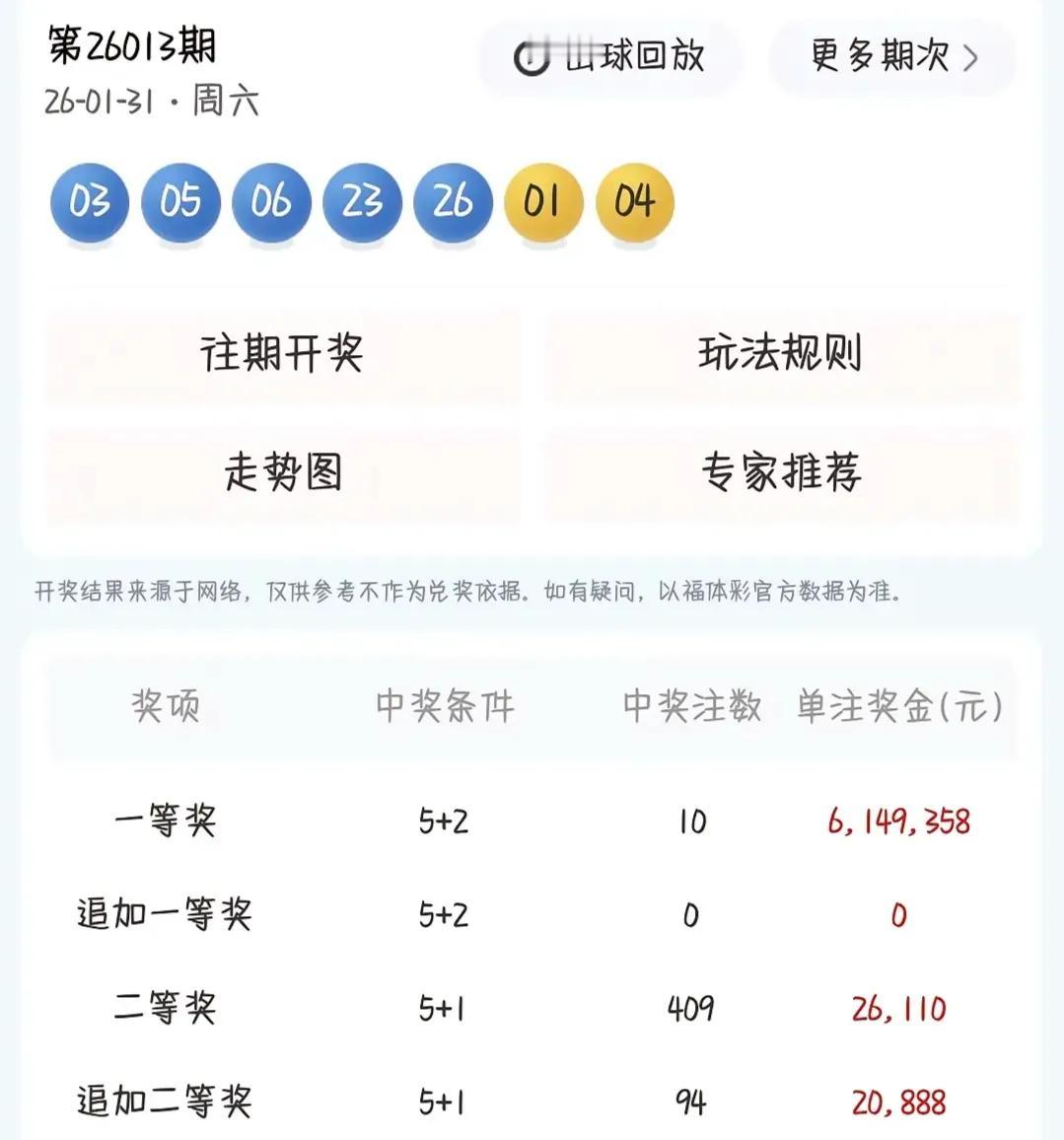Expand 更多期次 to browse more draws

(881, 56)
